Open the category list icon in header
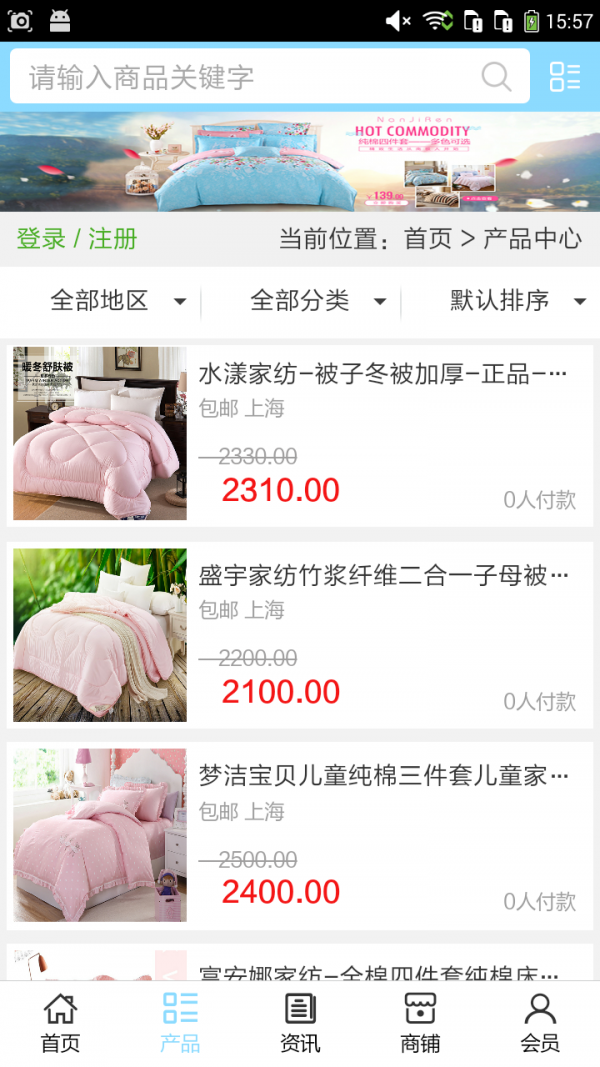Image resolution: width=600 pixels, height=1067 pixels. pos(565,77)
